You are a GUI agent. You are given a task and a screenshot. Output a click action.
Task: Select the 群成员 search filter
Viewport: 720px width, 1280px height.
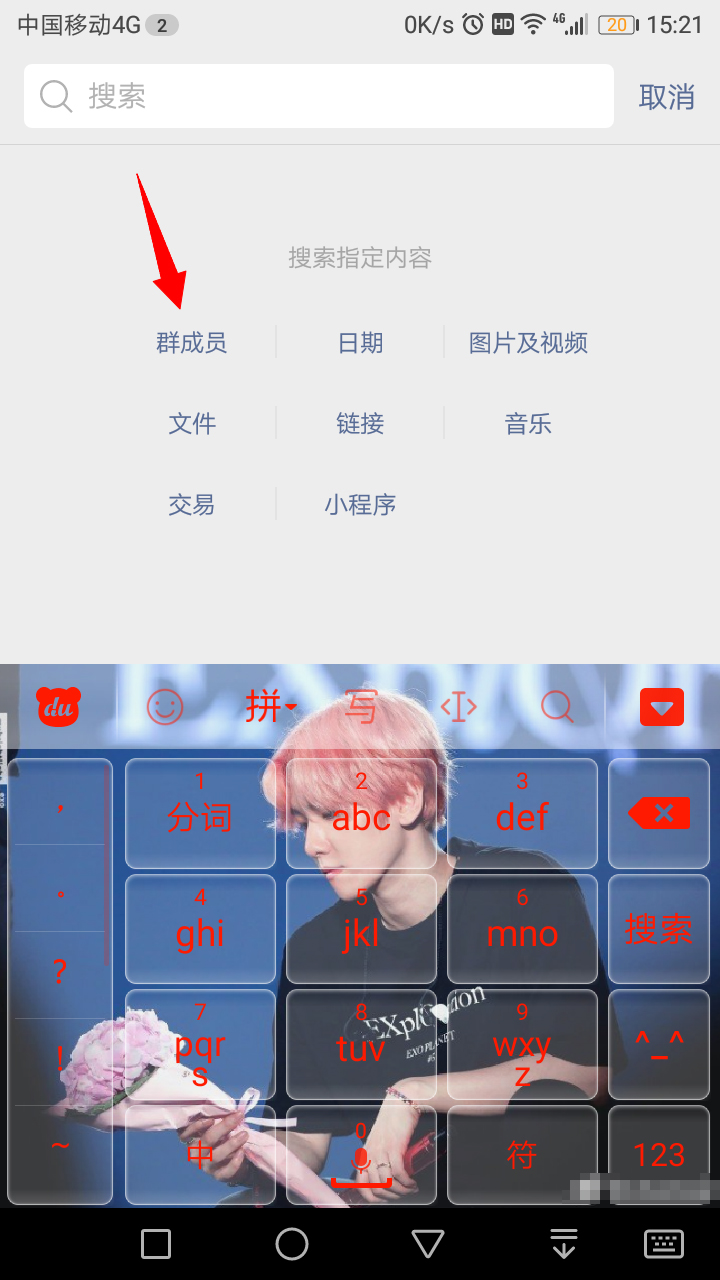click(x=191, y=343)
